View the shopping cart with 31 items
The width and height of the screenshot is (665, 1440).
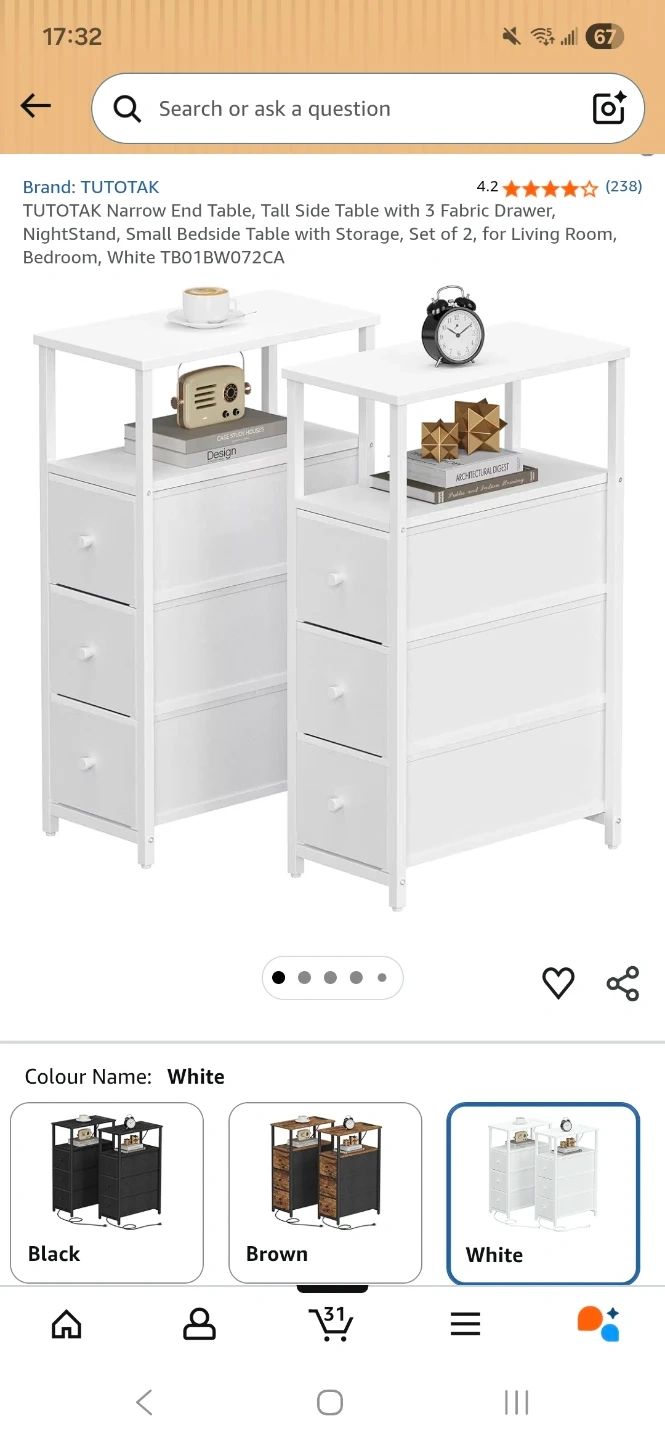coord(331,1324)
